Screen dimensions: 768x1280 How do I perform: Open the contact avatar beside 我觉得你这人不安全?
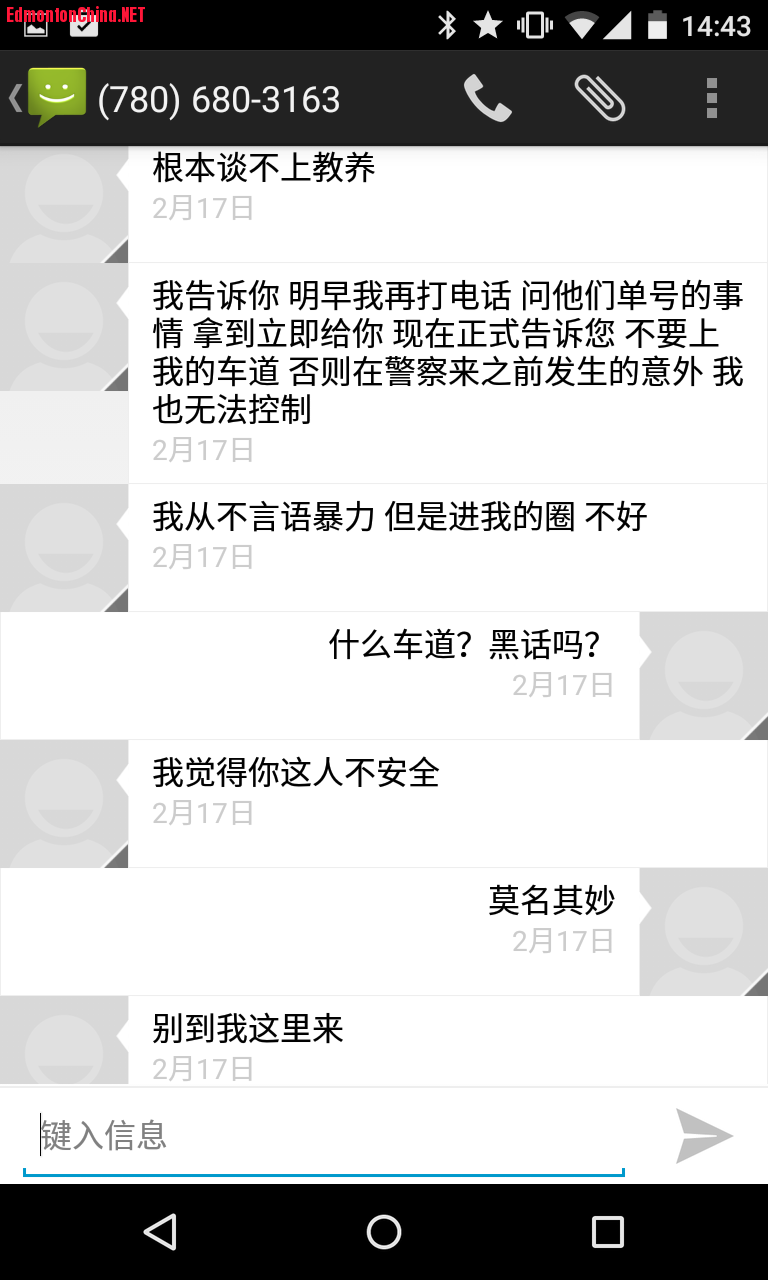click(64, 804)
